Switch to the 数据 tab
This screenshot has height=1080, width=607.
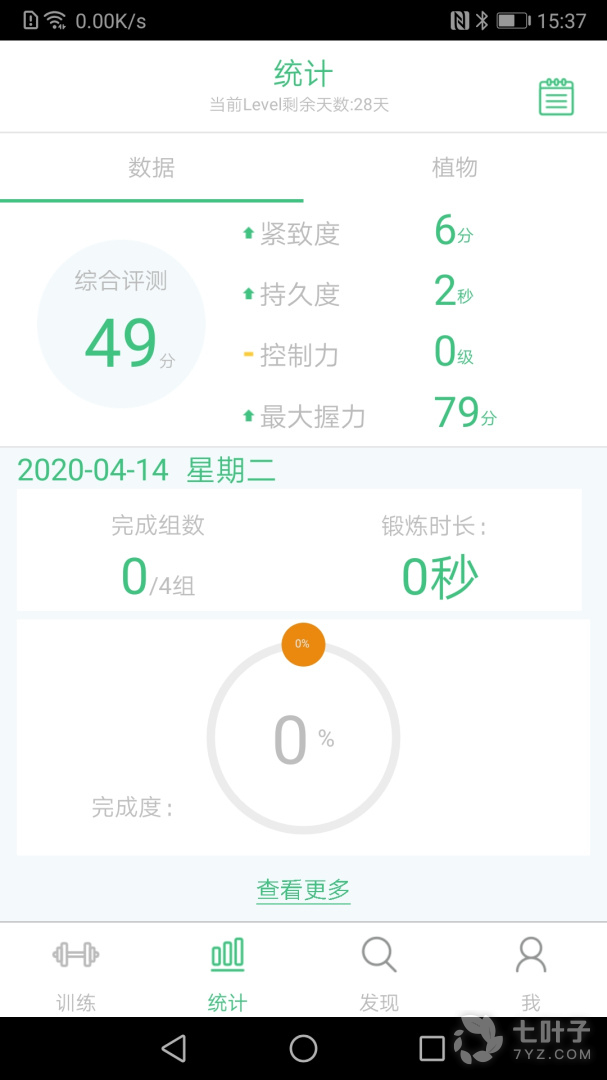[x=152, y=168]
